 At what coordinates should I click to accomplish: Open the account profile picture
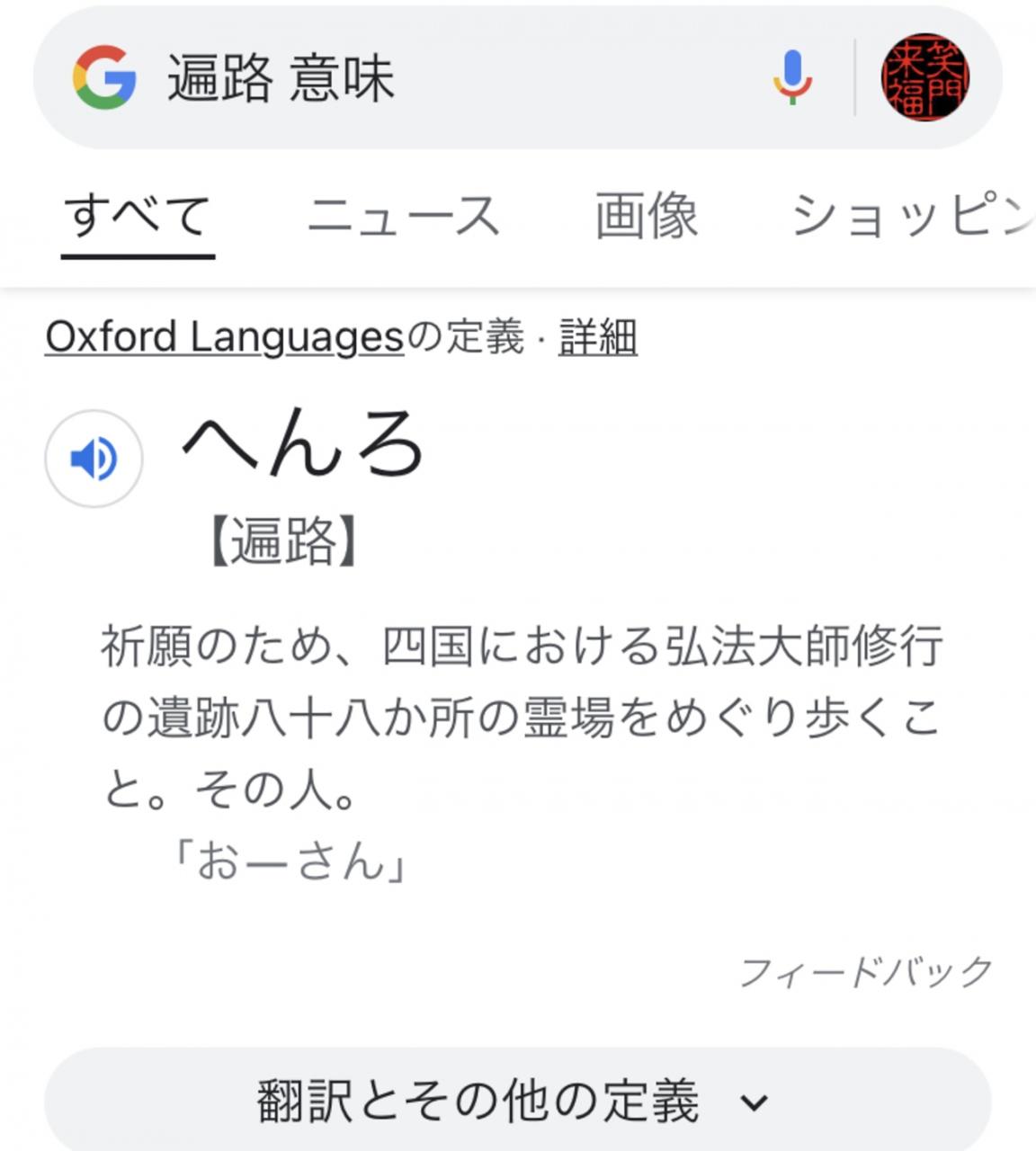point(925,78)
